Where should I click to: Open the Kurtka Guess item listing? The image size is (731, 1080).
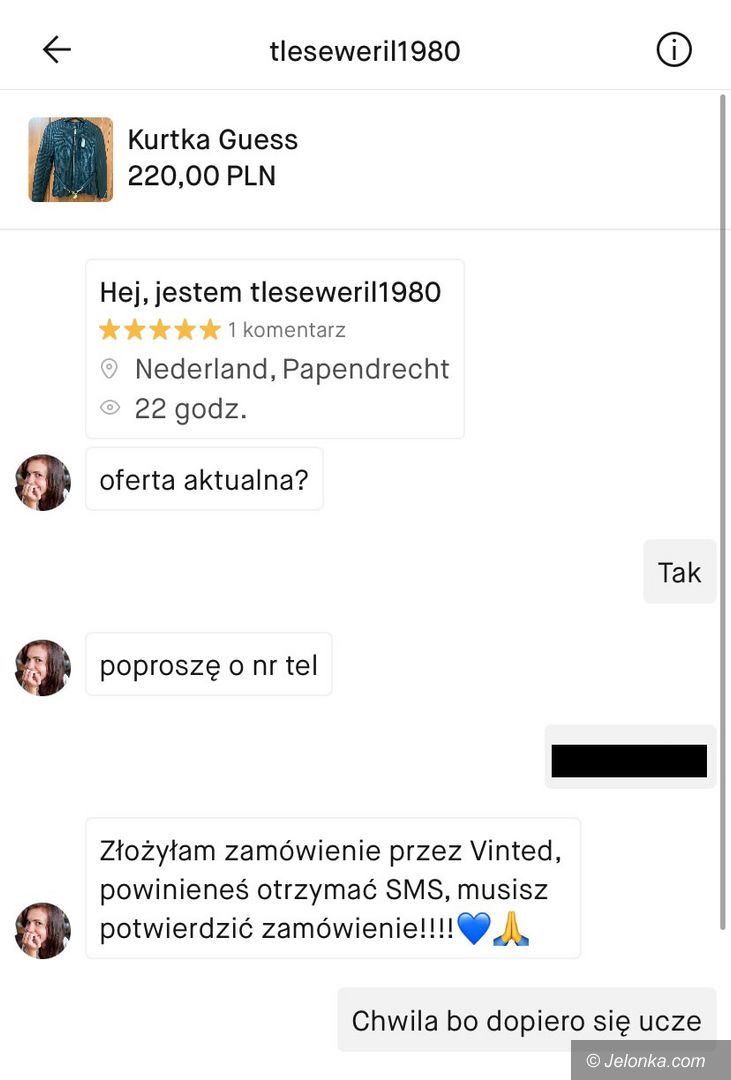(x=212, y=158)
